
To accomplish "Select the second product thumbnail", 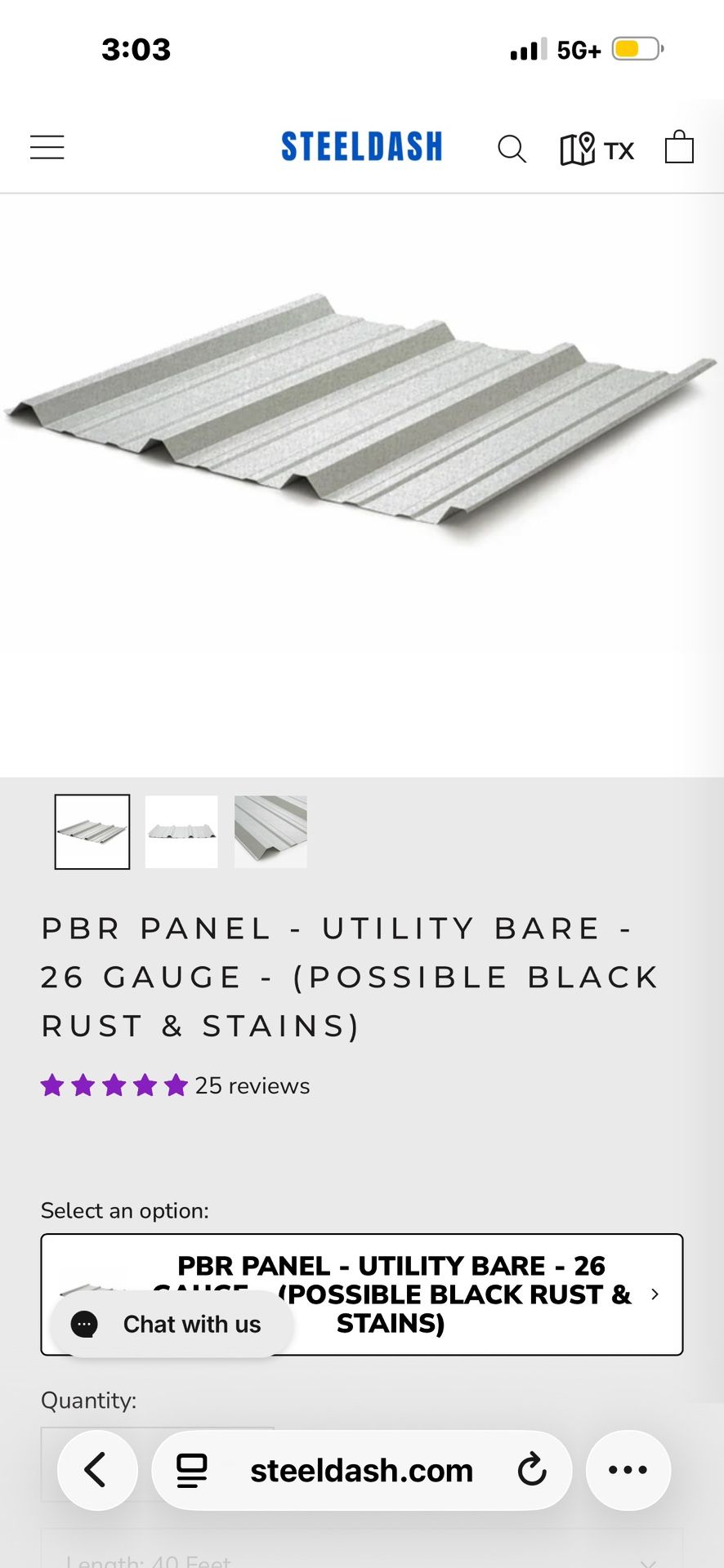I will [181, 831].
